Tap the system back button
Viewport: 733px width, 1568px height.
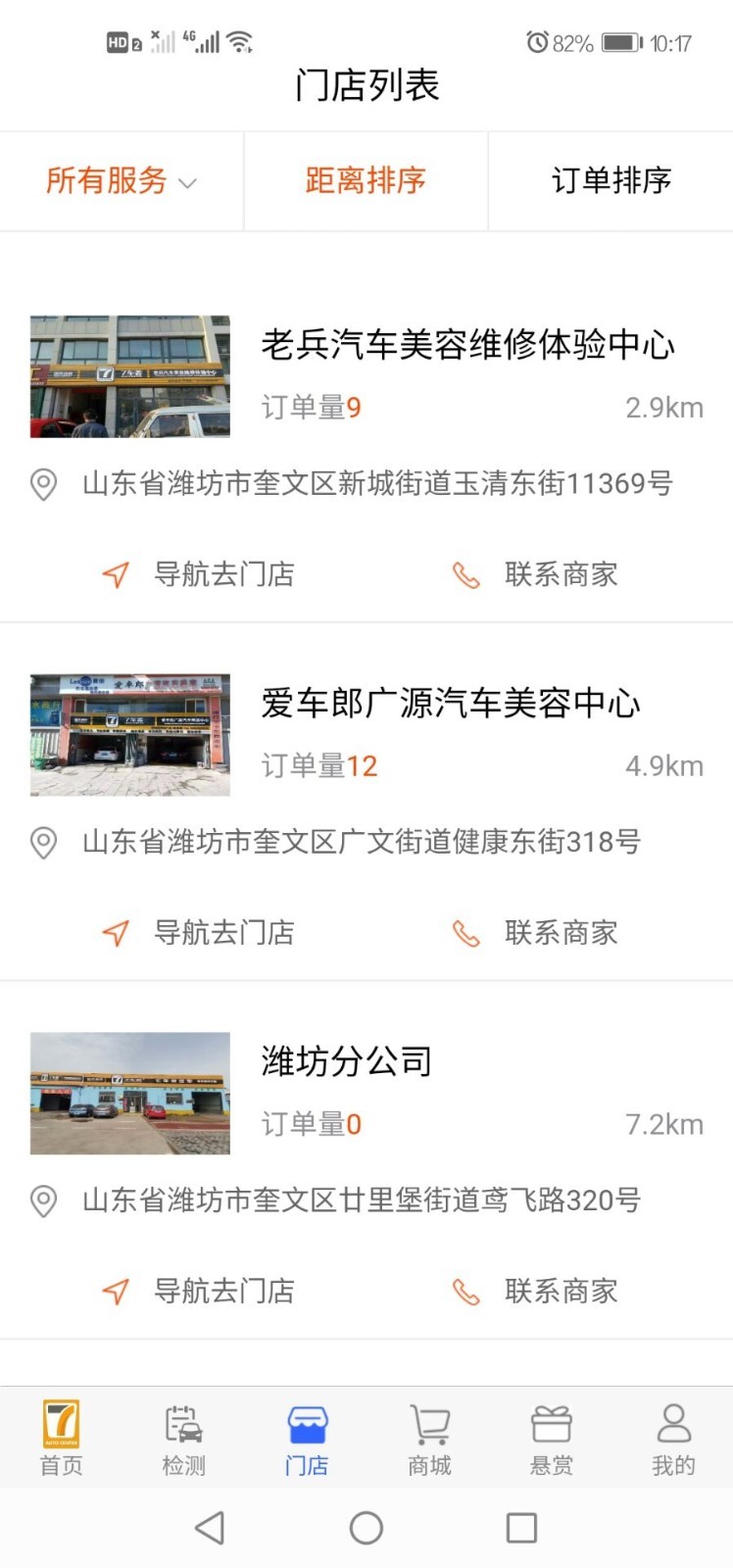pos(210,1528)
